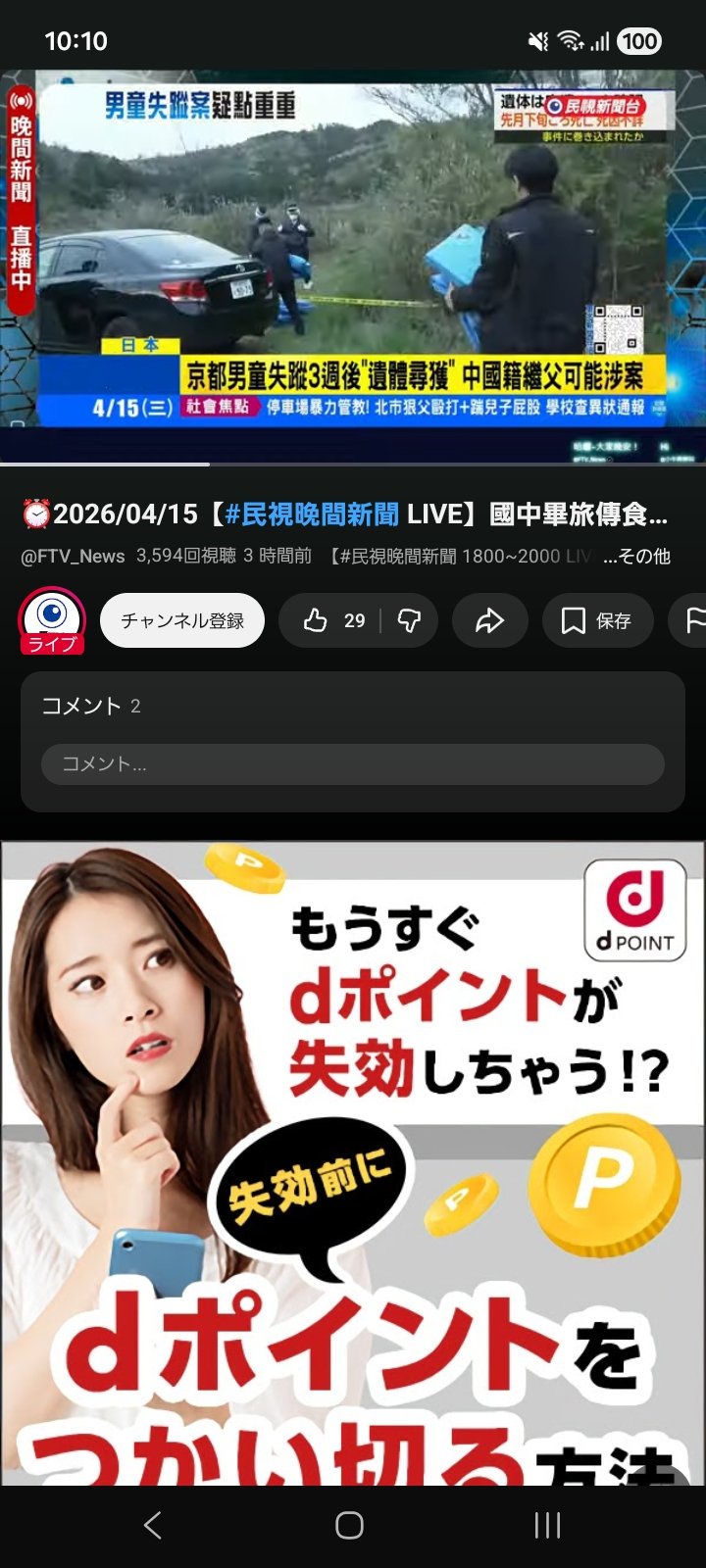Subscribe with the チャンネル登録 button
This screenshot has width=706, height=1568.
182,620
